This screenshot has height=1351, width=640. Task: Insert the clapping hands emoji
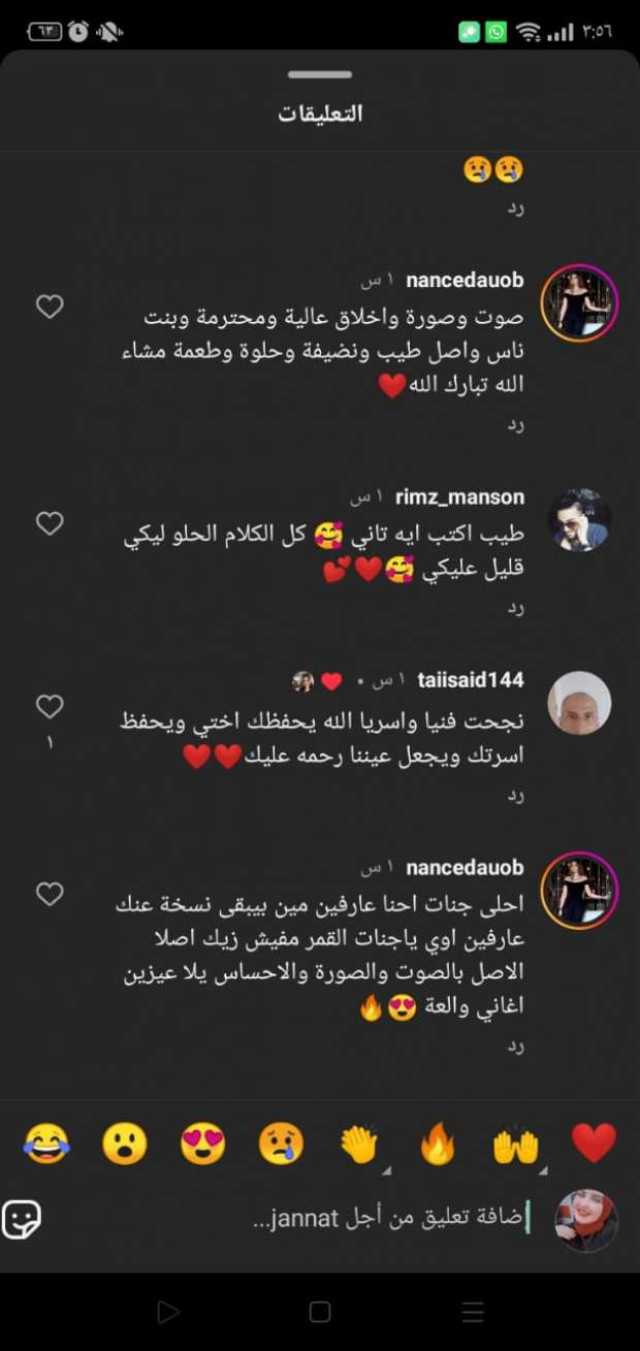point(359,1143)
